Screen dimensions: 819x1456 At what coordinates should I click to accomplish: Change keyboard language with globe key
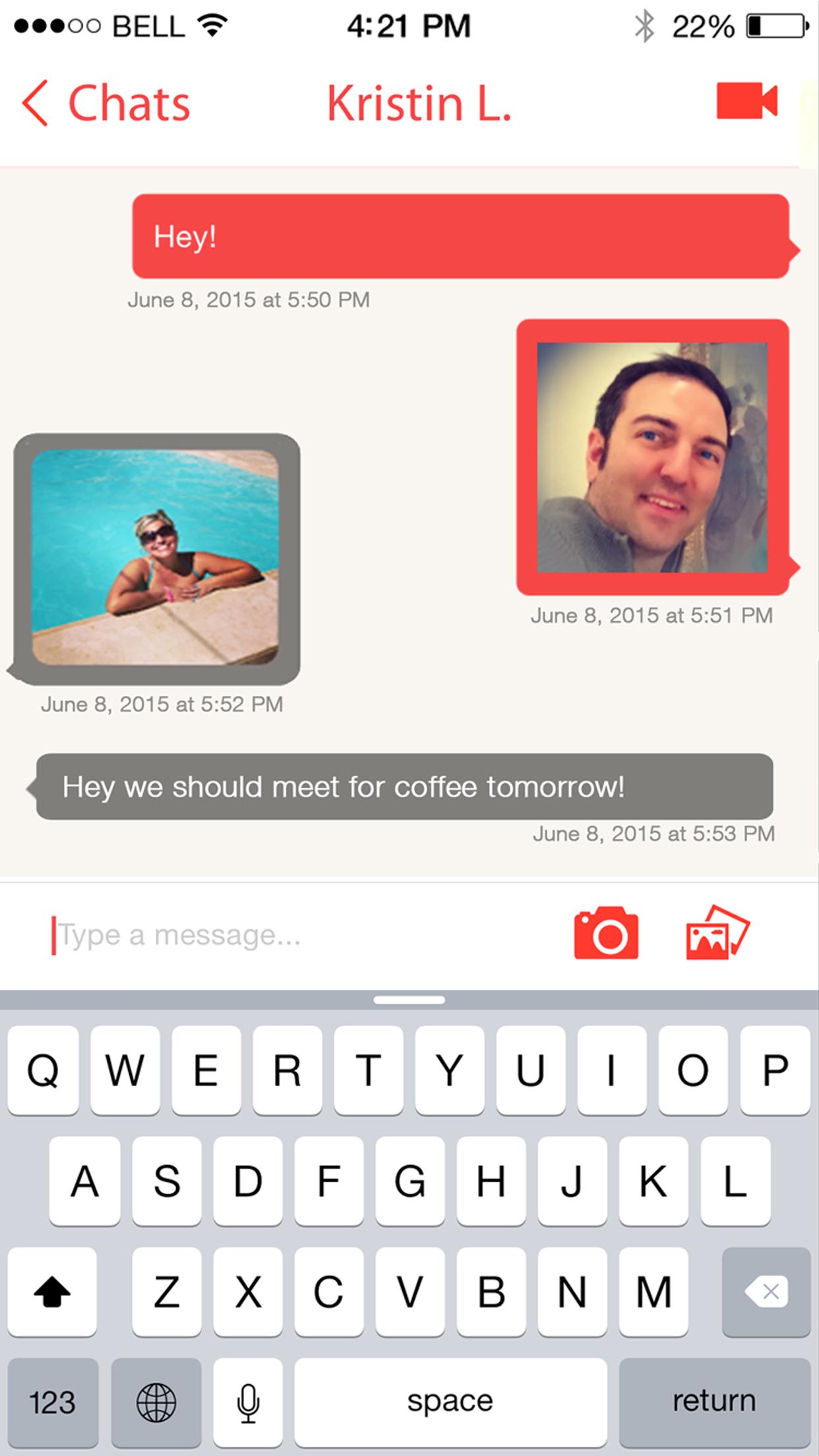click(156, 1401)
